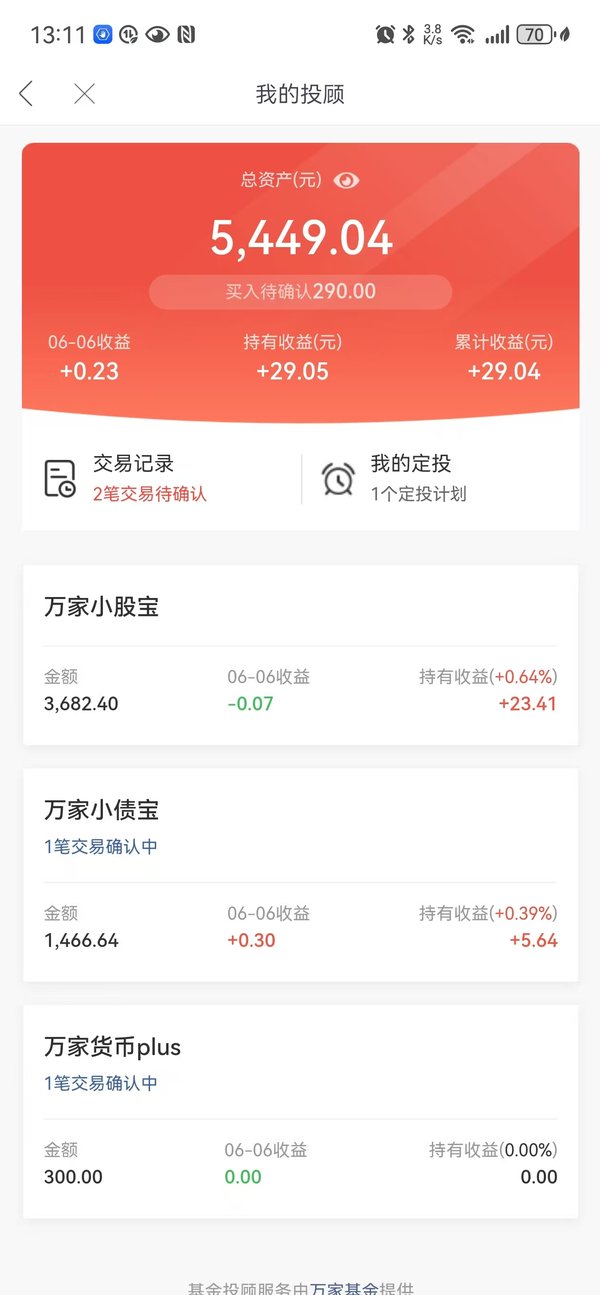Close the 我的投顾 page
This screenshot has height=1295, width=600.
85,94
